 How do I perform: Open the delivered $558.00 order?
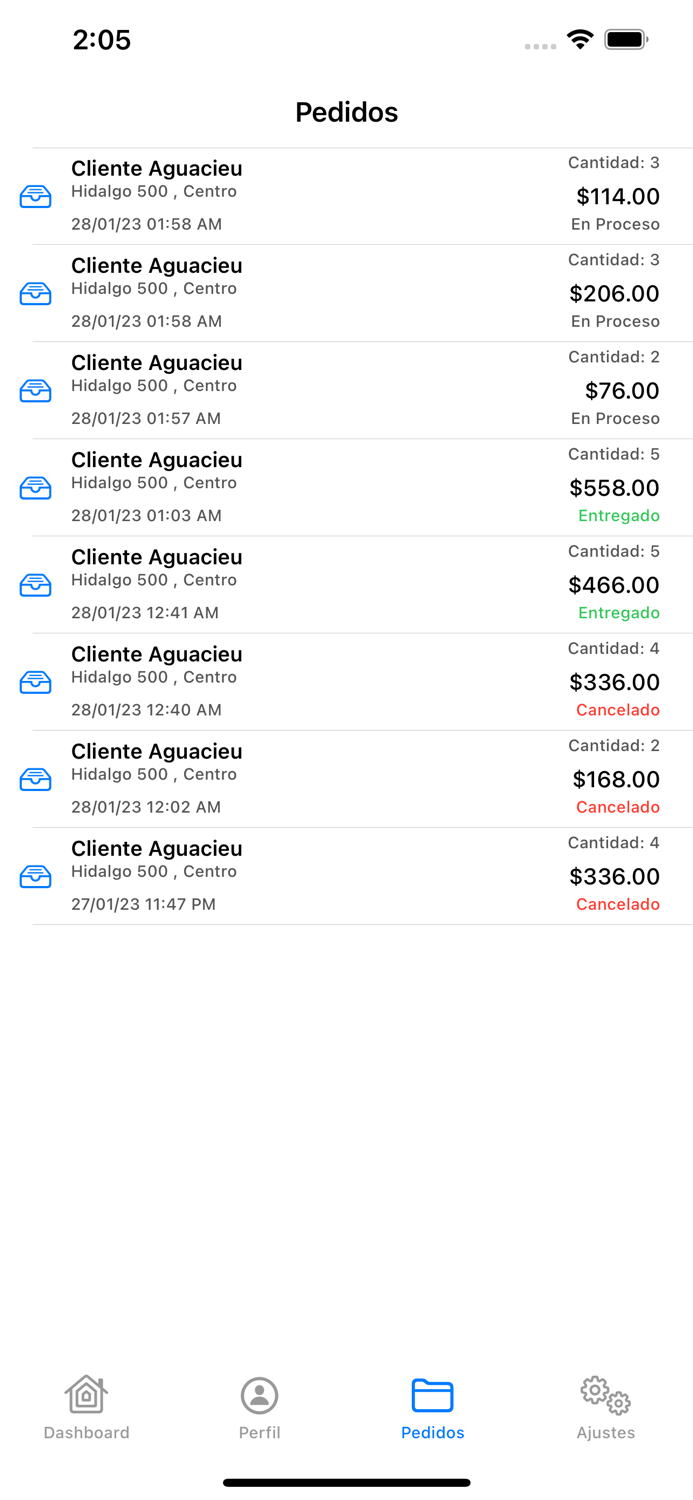click(x=346, y=487)
